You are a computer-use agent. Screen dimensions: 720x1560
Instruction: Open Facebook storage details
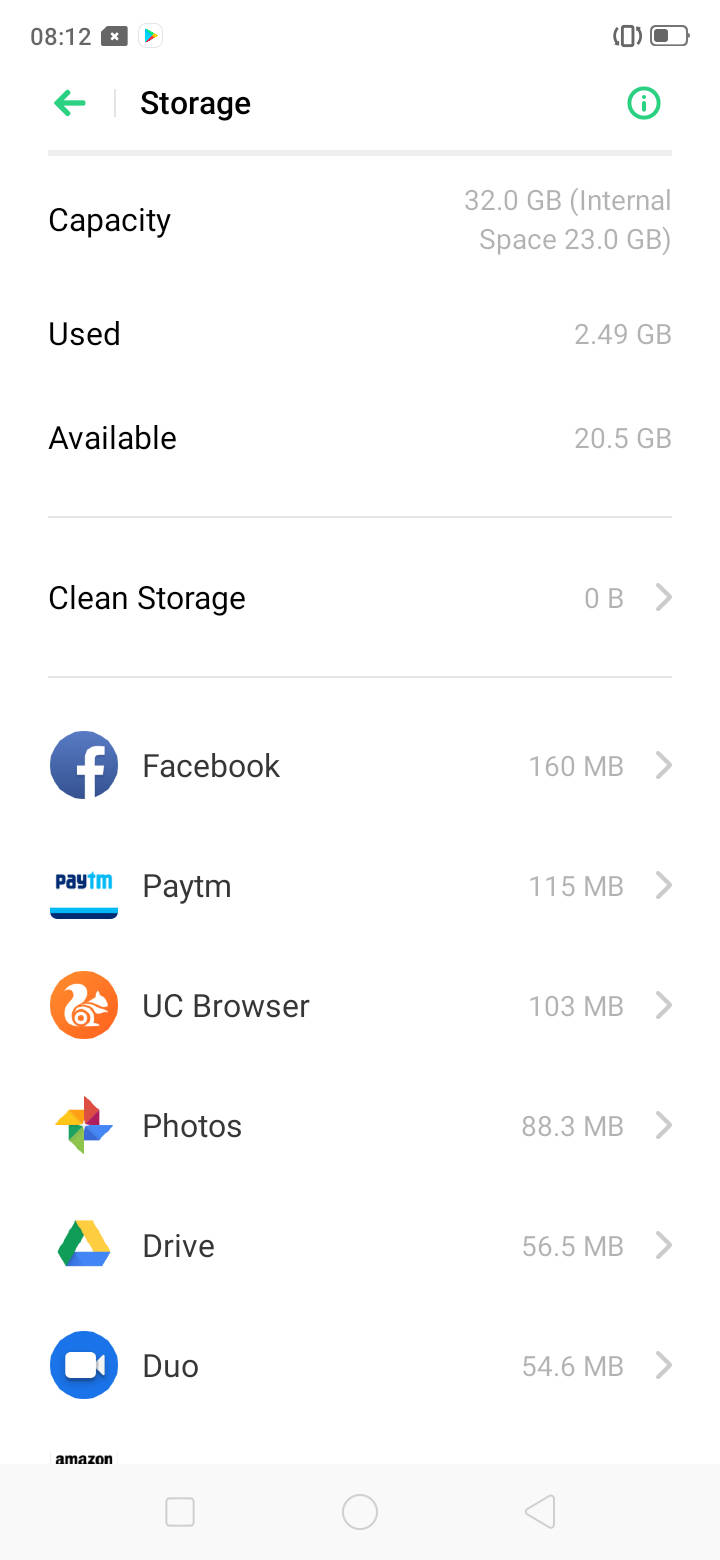360,766
